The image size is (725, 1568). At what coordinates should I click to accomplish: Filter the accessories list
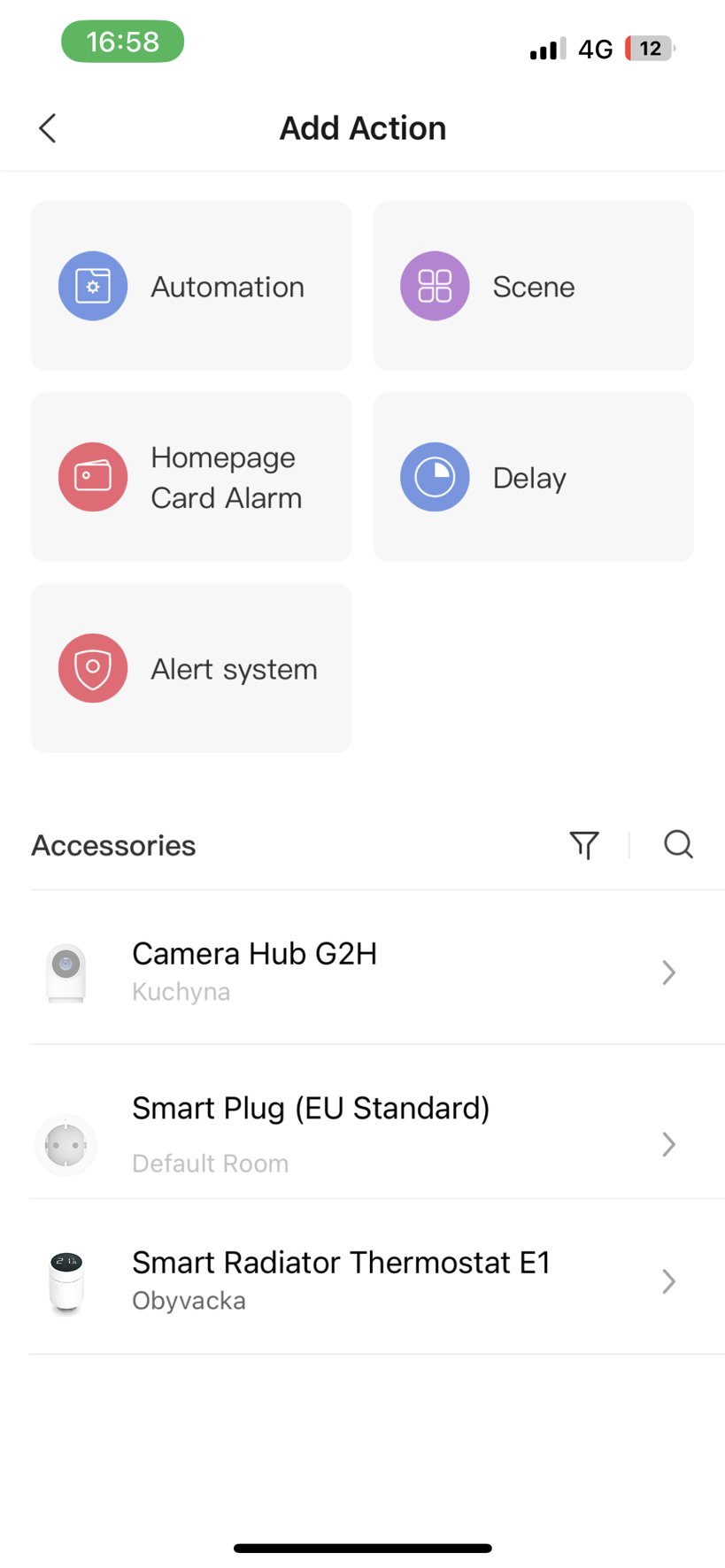click(x=584, y=845)
